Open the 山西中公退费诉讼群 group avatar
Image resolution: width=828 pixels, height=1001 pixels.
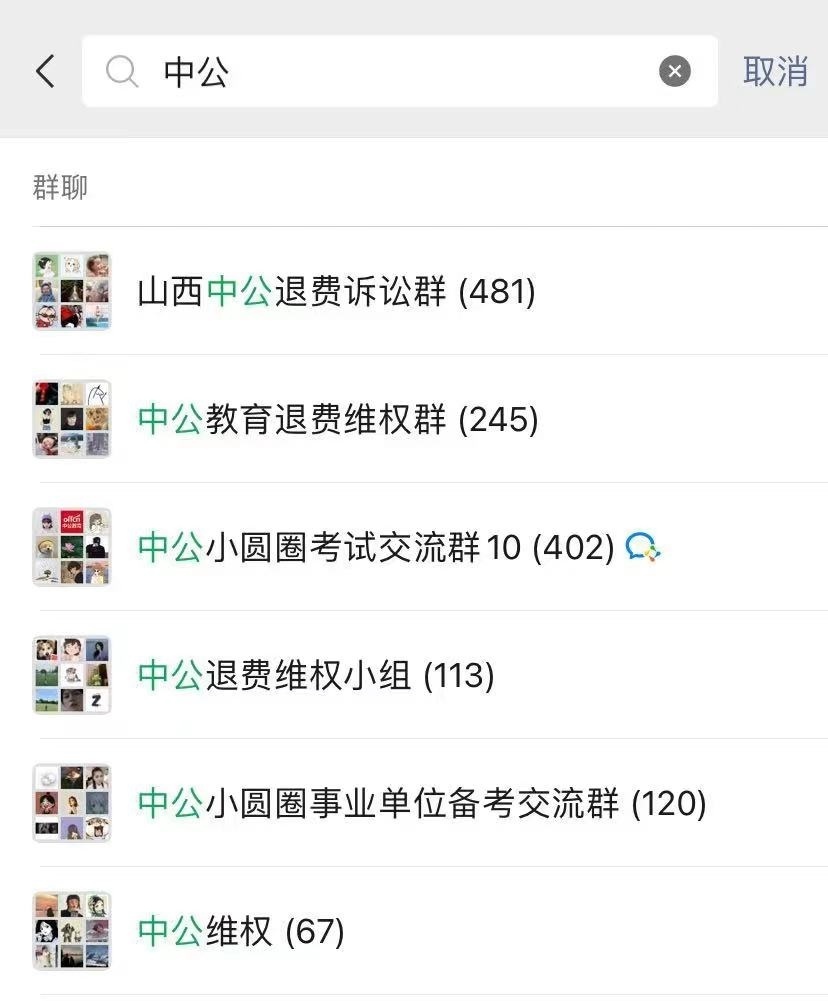point(71,290)
